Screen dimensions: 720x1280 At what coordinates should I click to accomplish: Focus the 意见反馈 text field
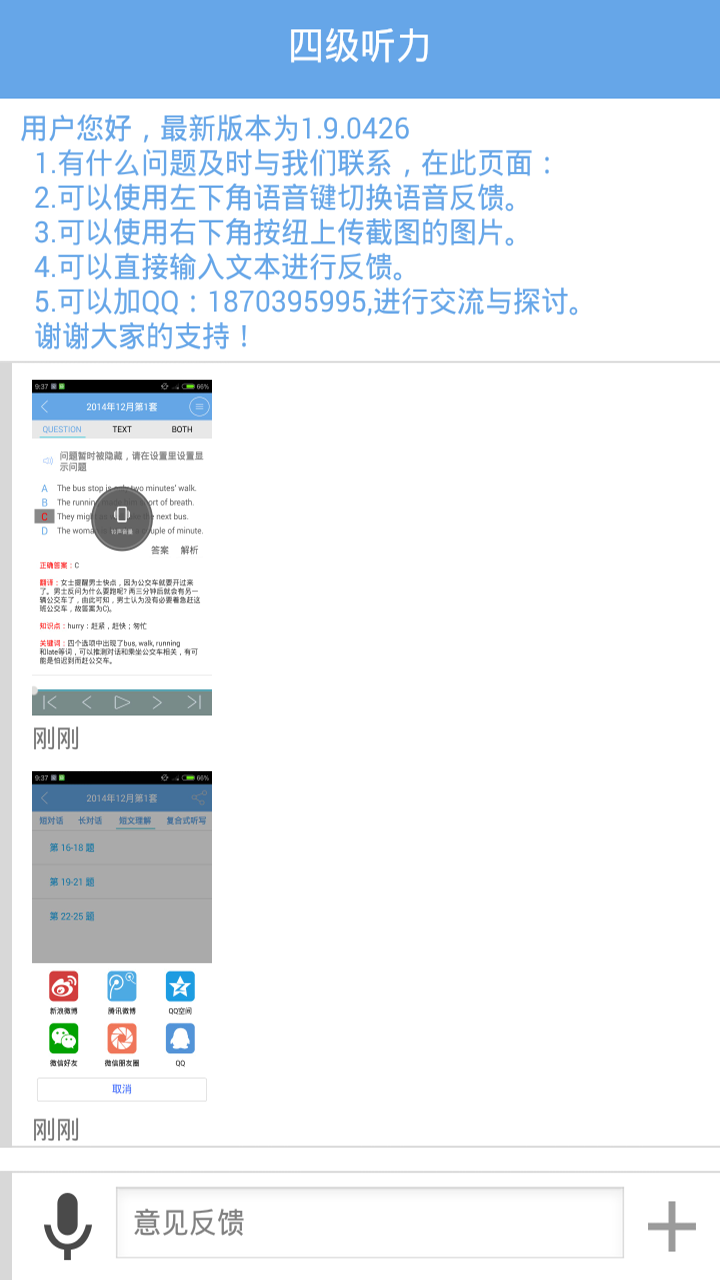[370, 1222]
